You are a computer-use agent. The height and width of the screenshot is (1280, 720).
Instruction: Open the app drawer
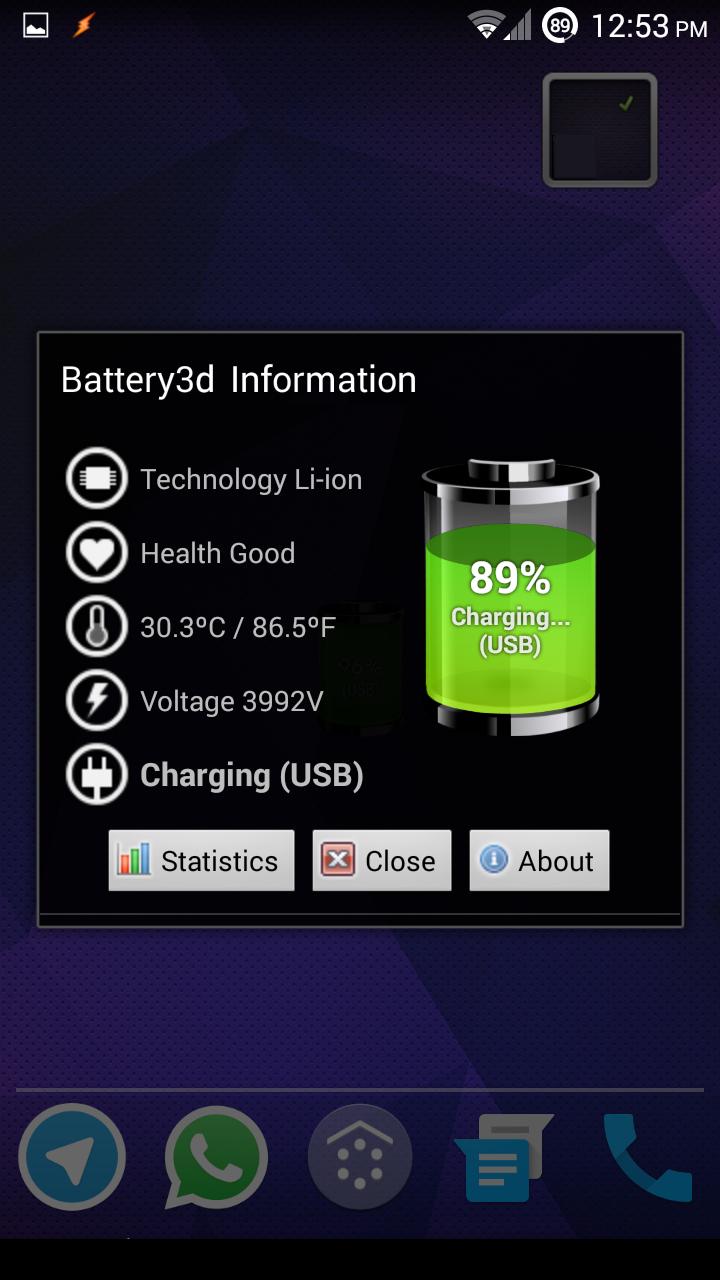360,1158
